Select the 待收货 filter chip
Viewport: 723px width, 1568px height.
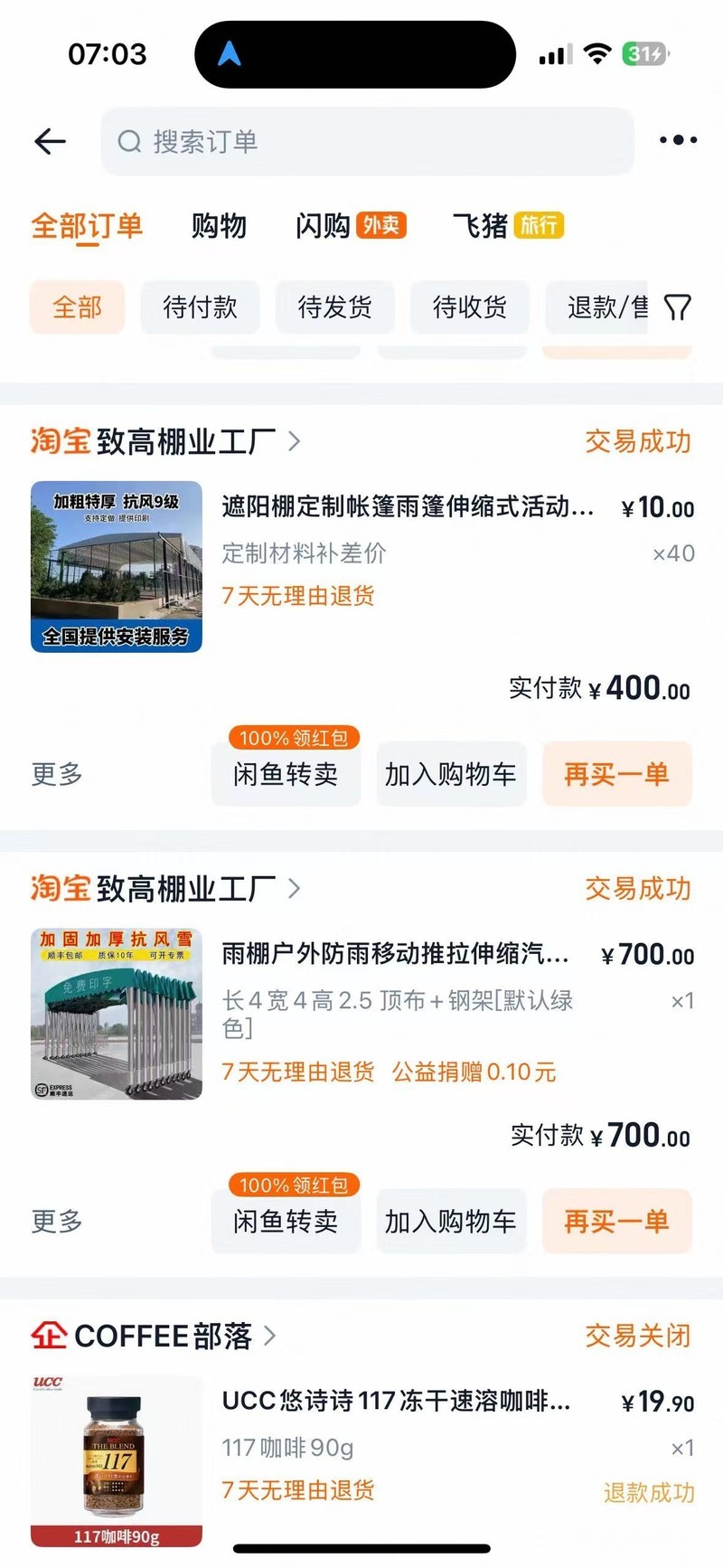pyautogui.click(x=469, y=307)
